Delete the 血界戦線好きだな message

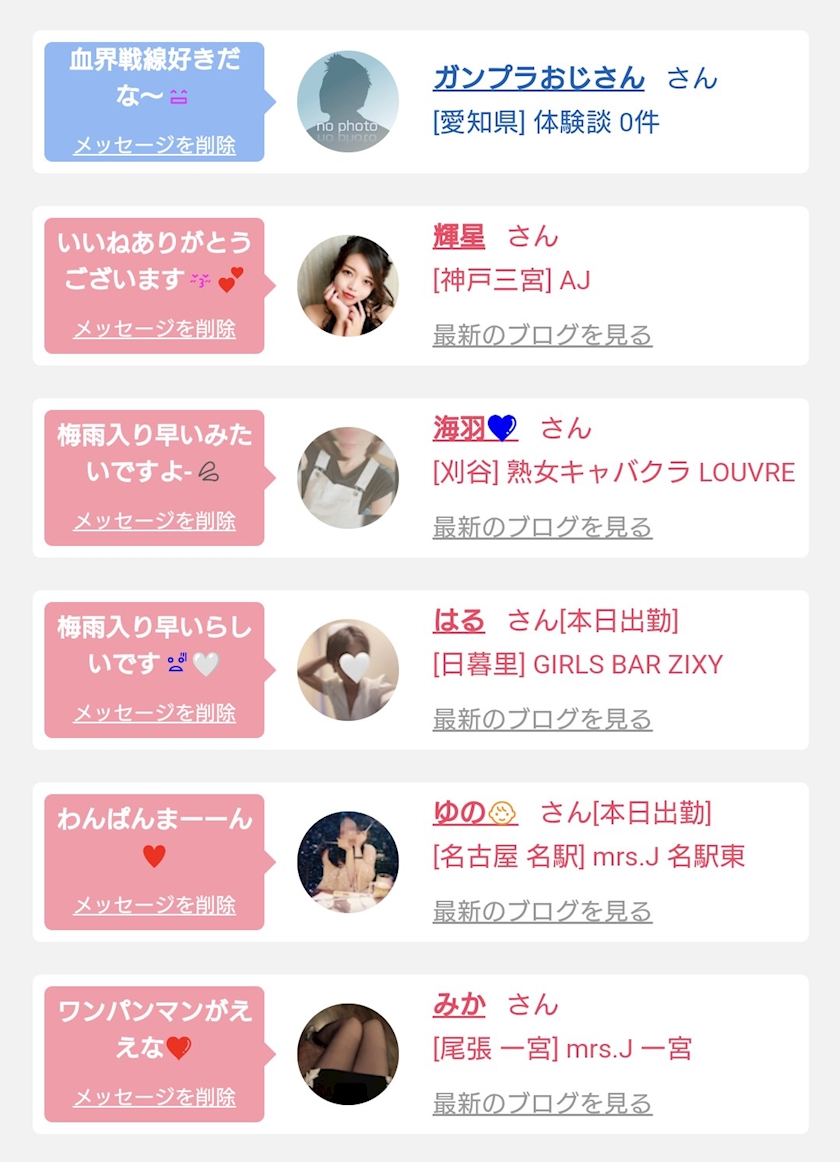point(154,145)
